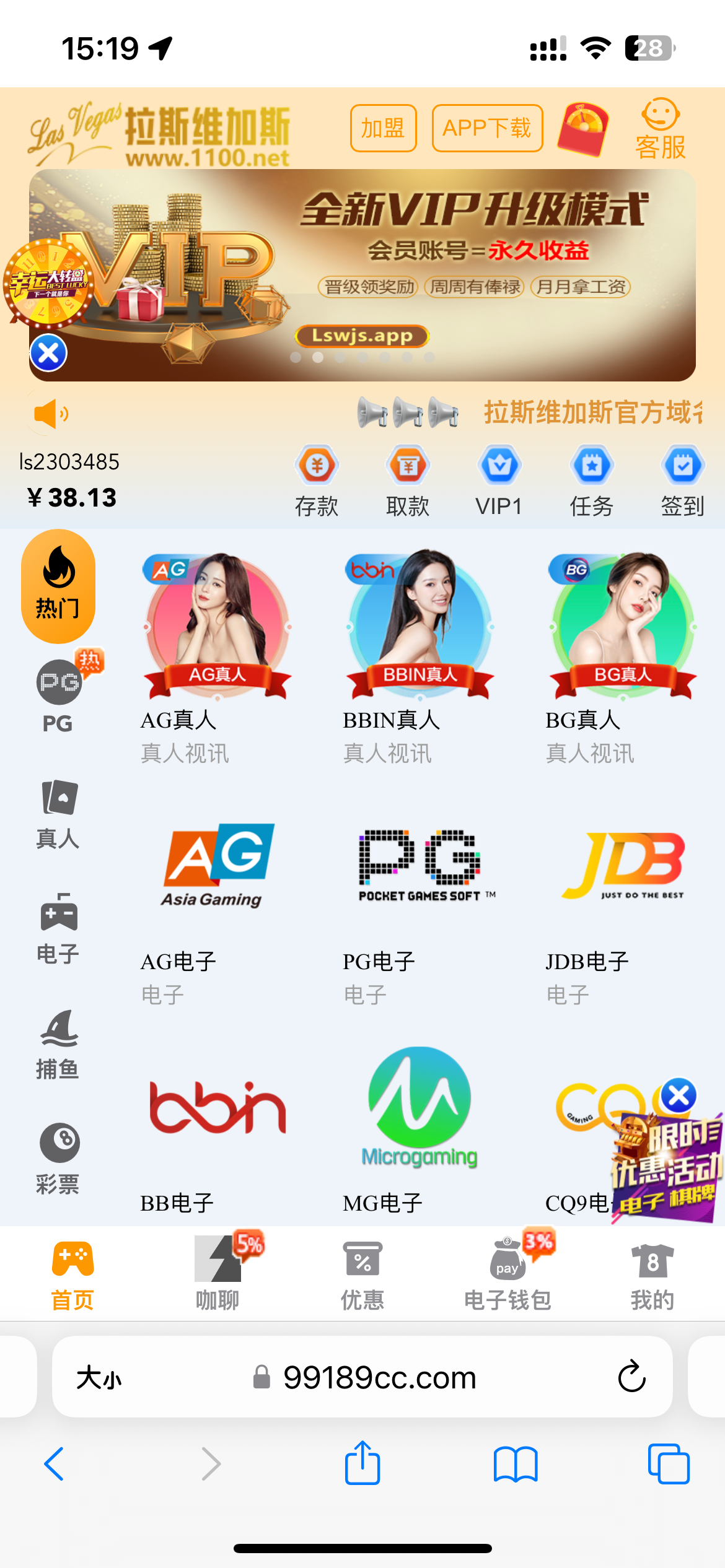Contact 客服 customer service
This screenshot has height=1568, width=725.
pyautogui.click(x=660, y=129)
